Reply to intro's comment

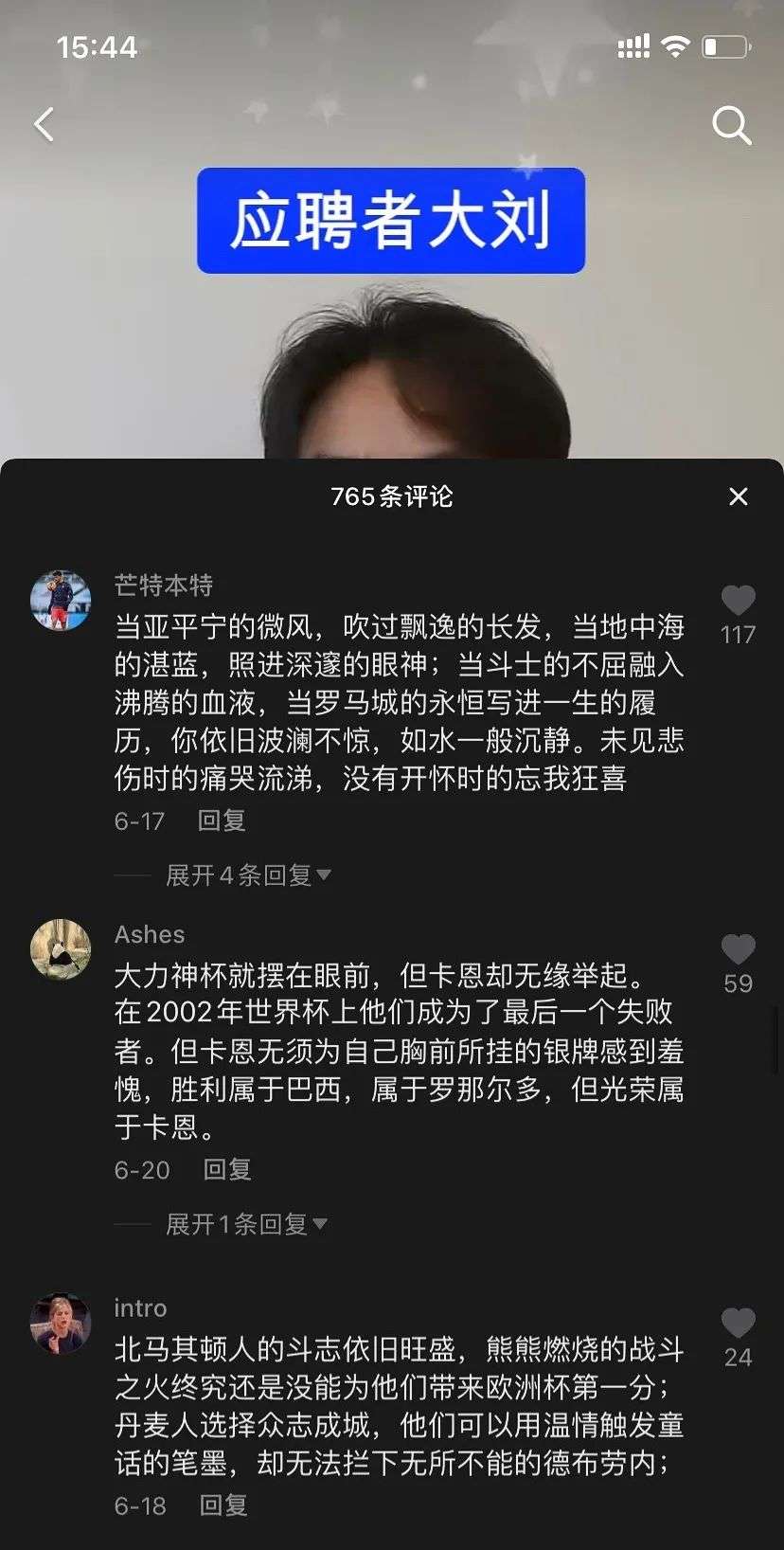click(x=223, y=1505)
